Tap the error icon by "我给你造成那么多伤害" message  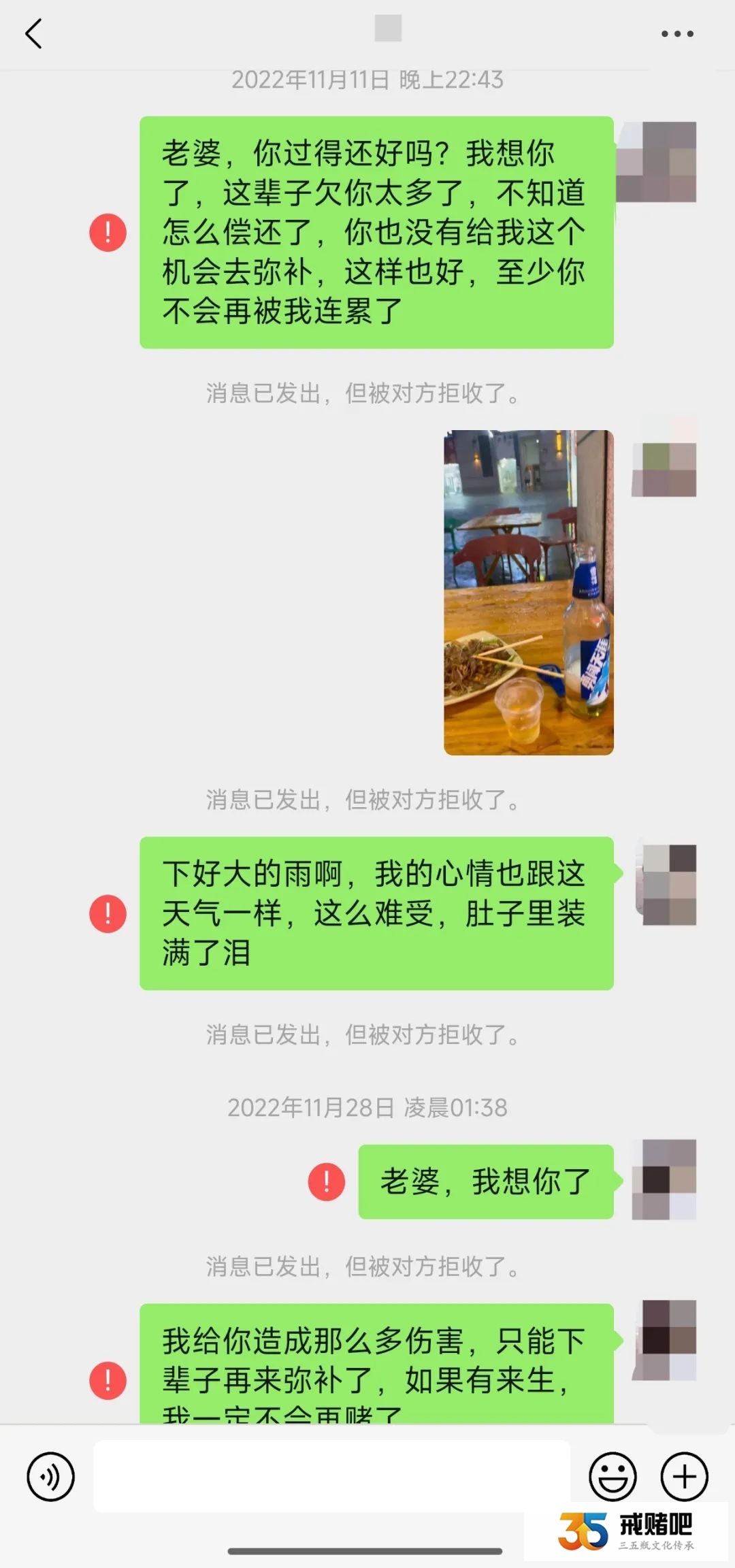pos(108,1380)
